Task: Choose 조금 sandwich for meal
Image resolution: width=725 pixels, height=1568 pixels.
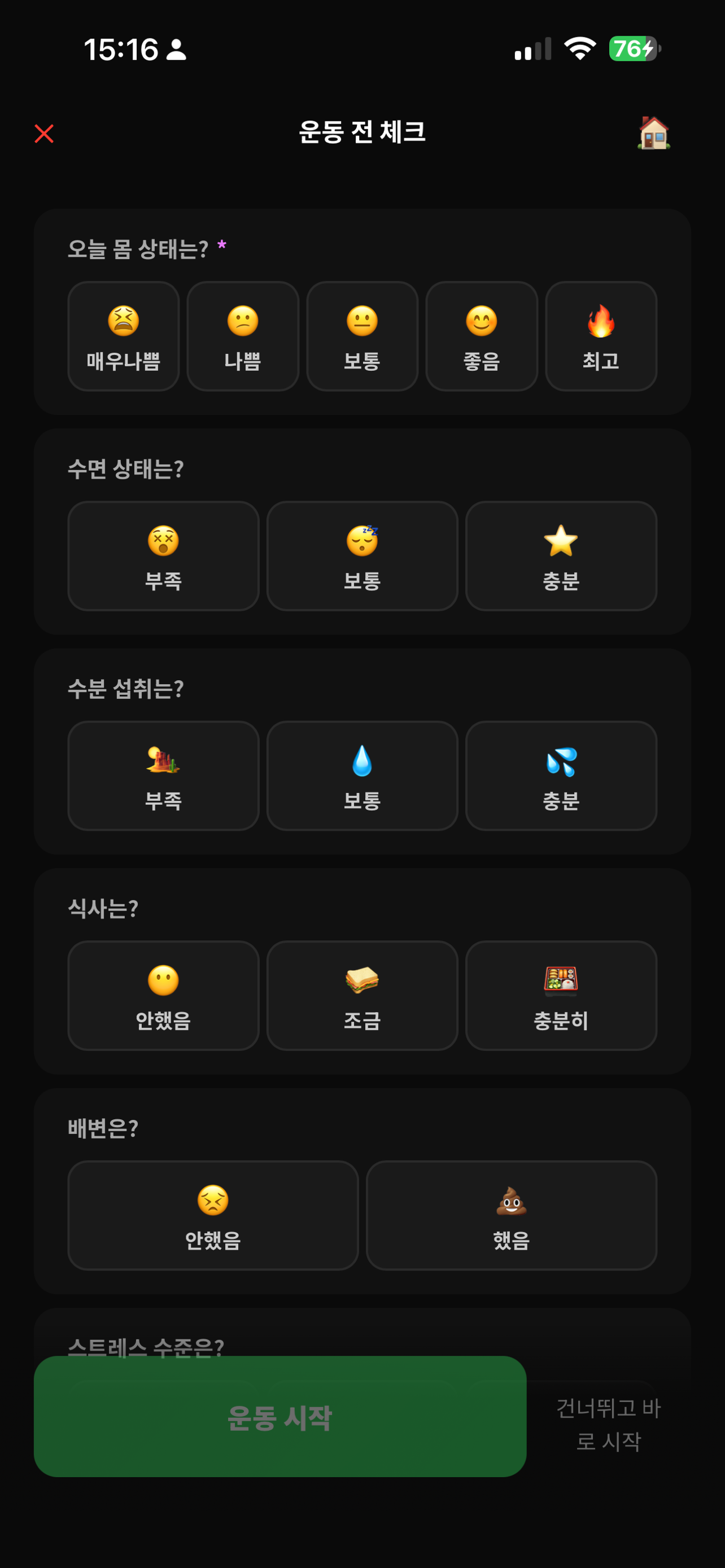Action: click(362, 995)
